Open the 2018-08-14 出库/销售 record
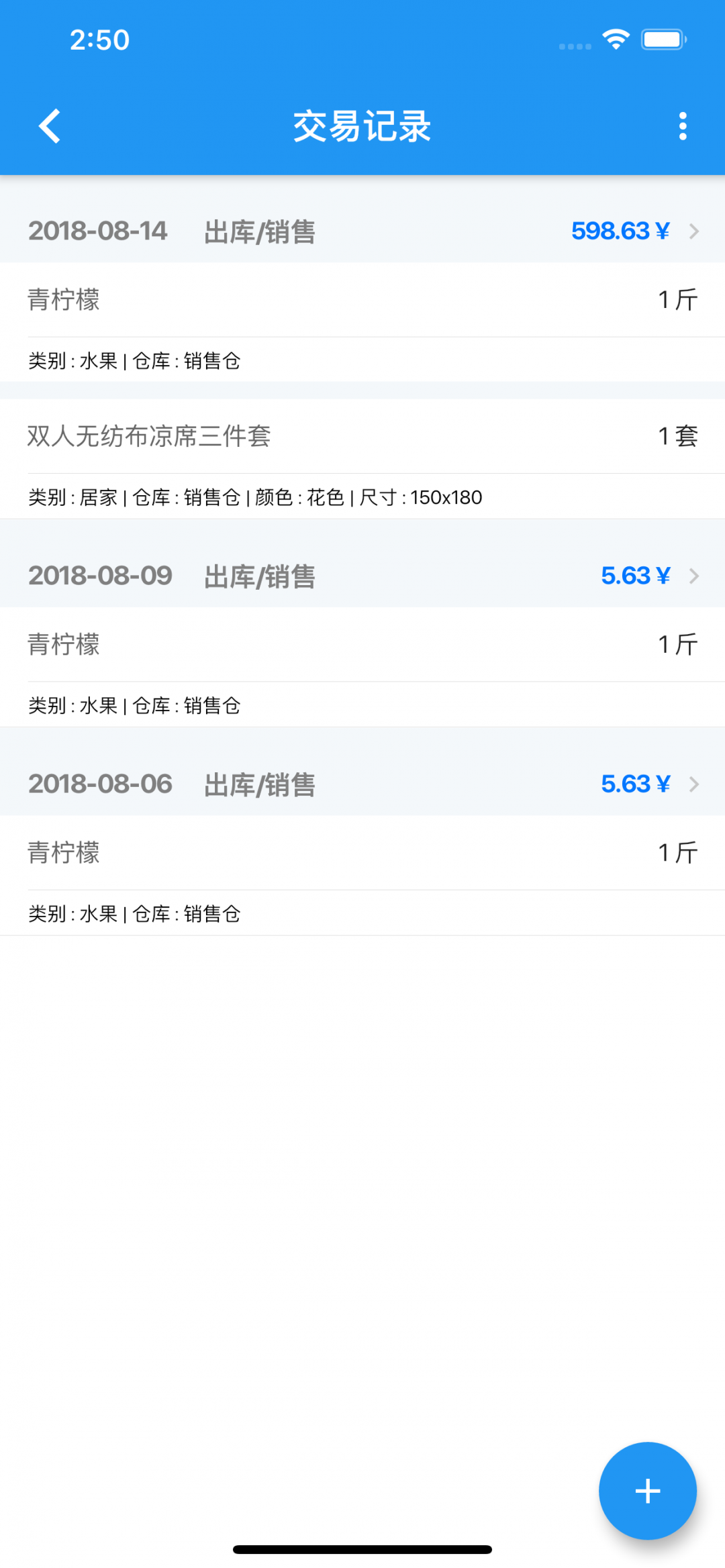725x1568 pixels. tap(362, 231)
